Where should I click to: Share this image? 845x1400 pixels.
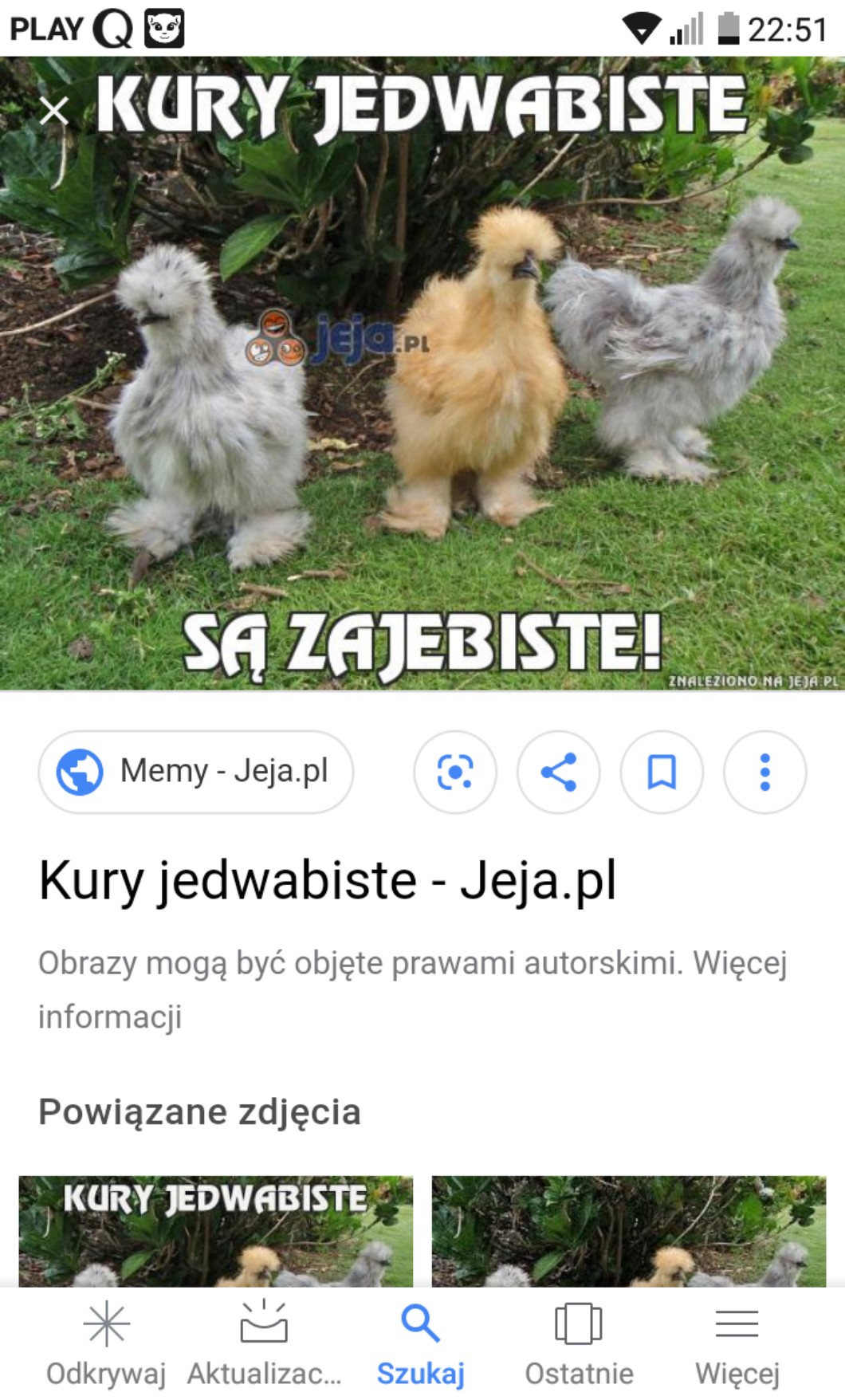[x=558, y=772]
